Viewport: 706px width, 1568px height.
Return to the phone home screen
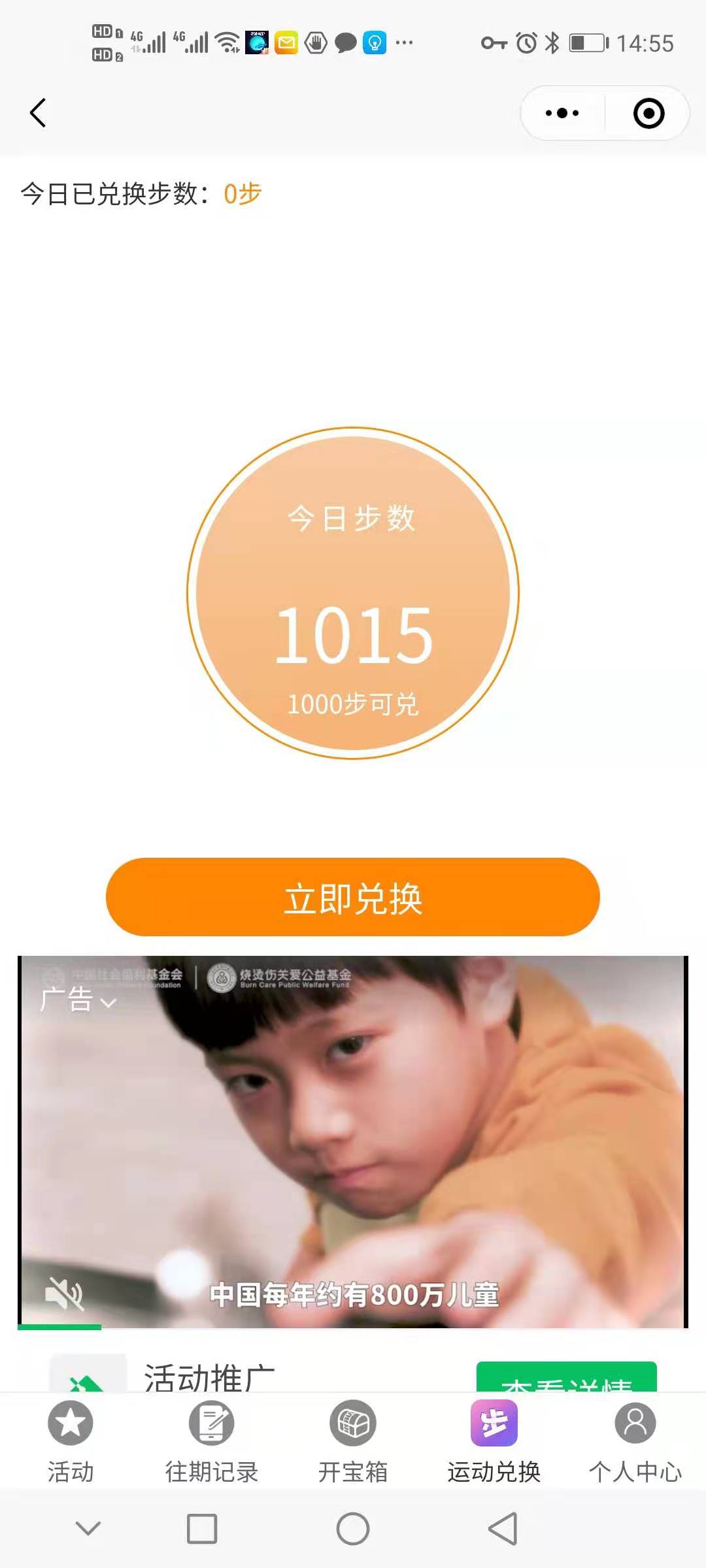[x=353, y=1529]
